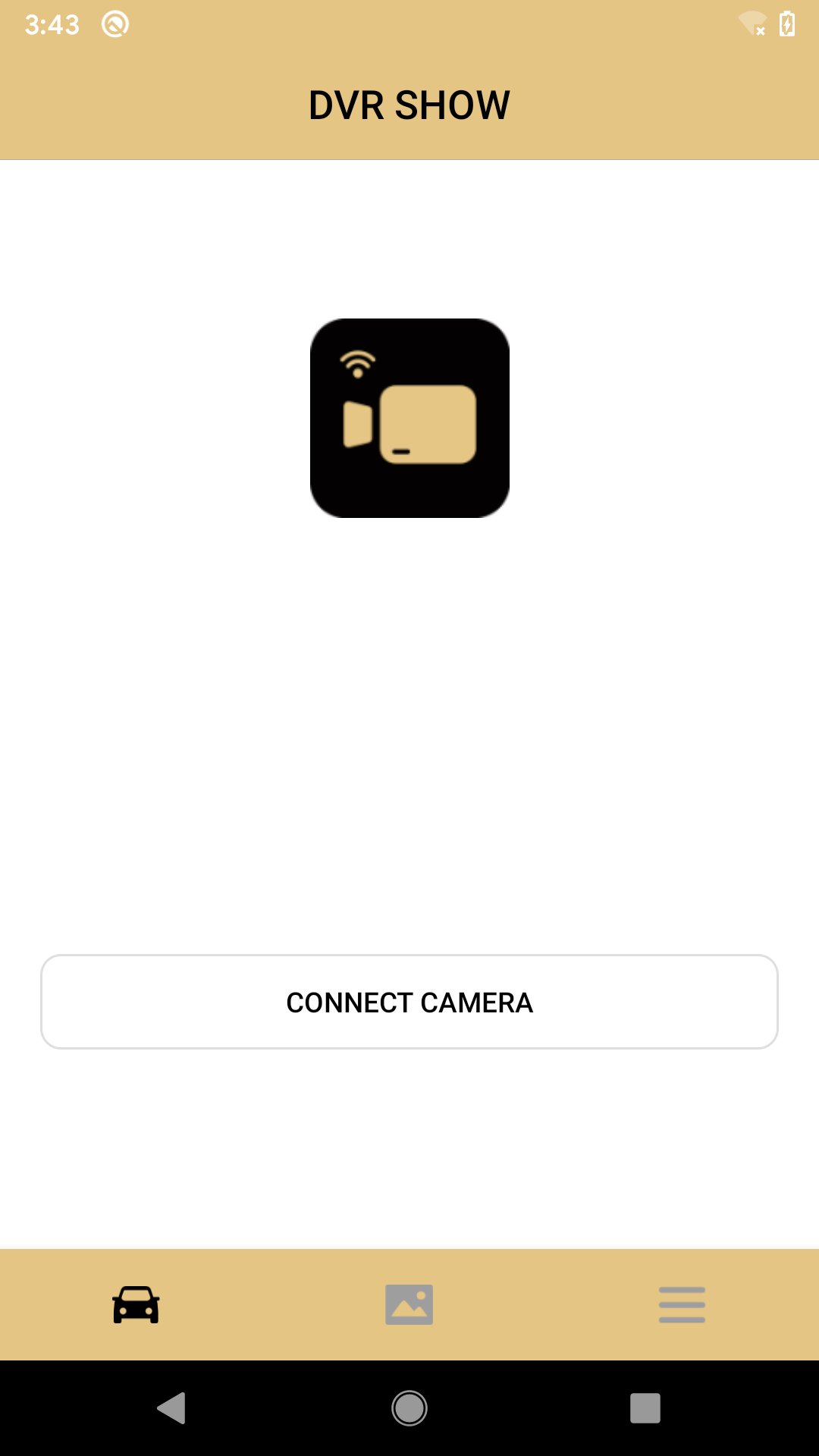Click the screen recording status icon

click(115, 23)
